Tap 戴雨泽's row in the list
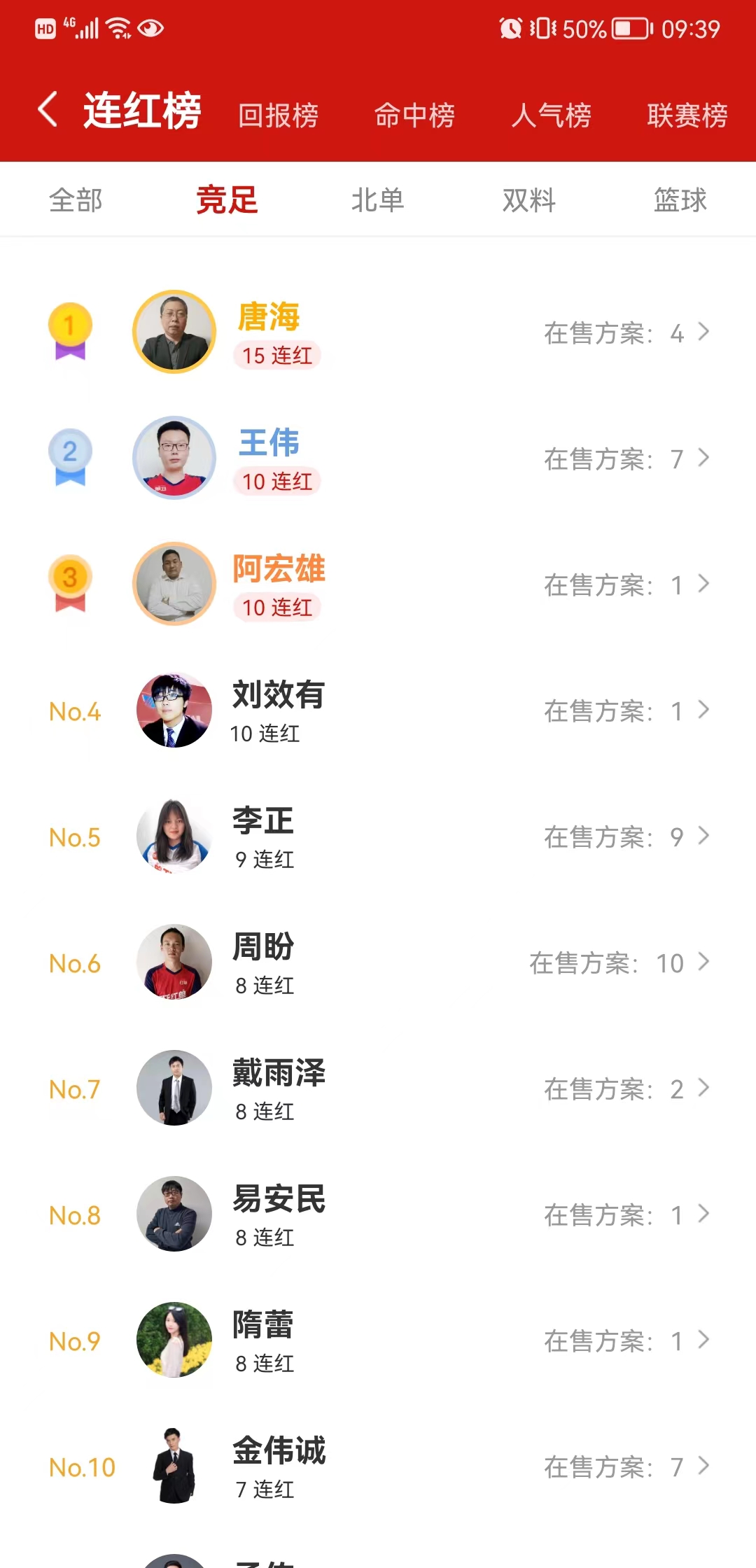This screenshot has height=1568, width=756. (x=378, y=1088)
